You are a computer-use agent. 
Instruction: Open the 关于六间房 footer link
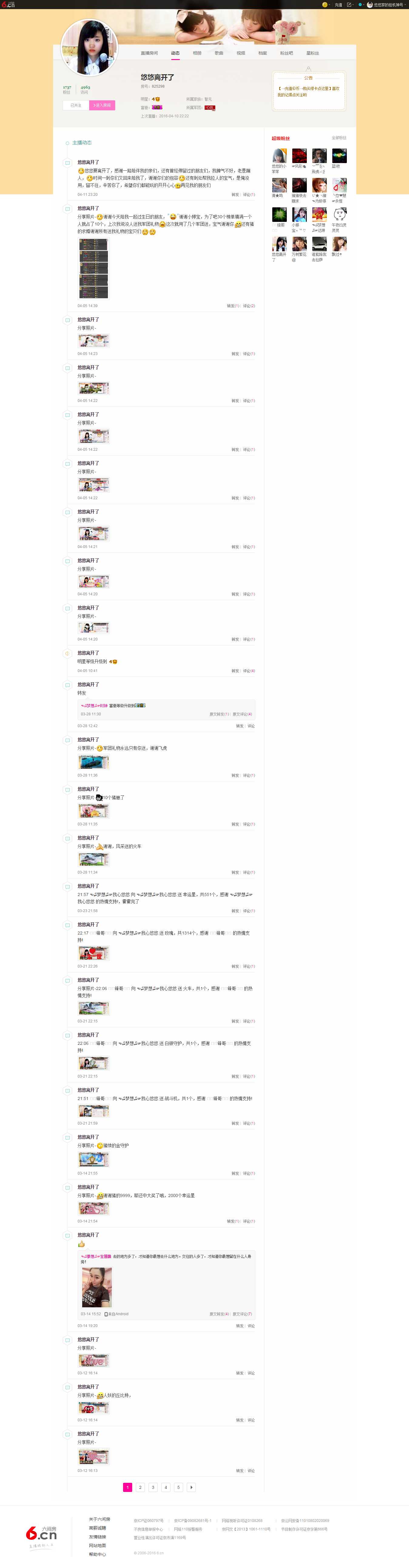pyautogui.click(x=99, y=1519)
